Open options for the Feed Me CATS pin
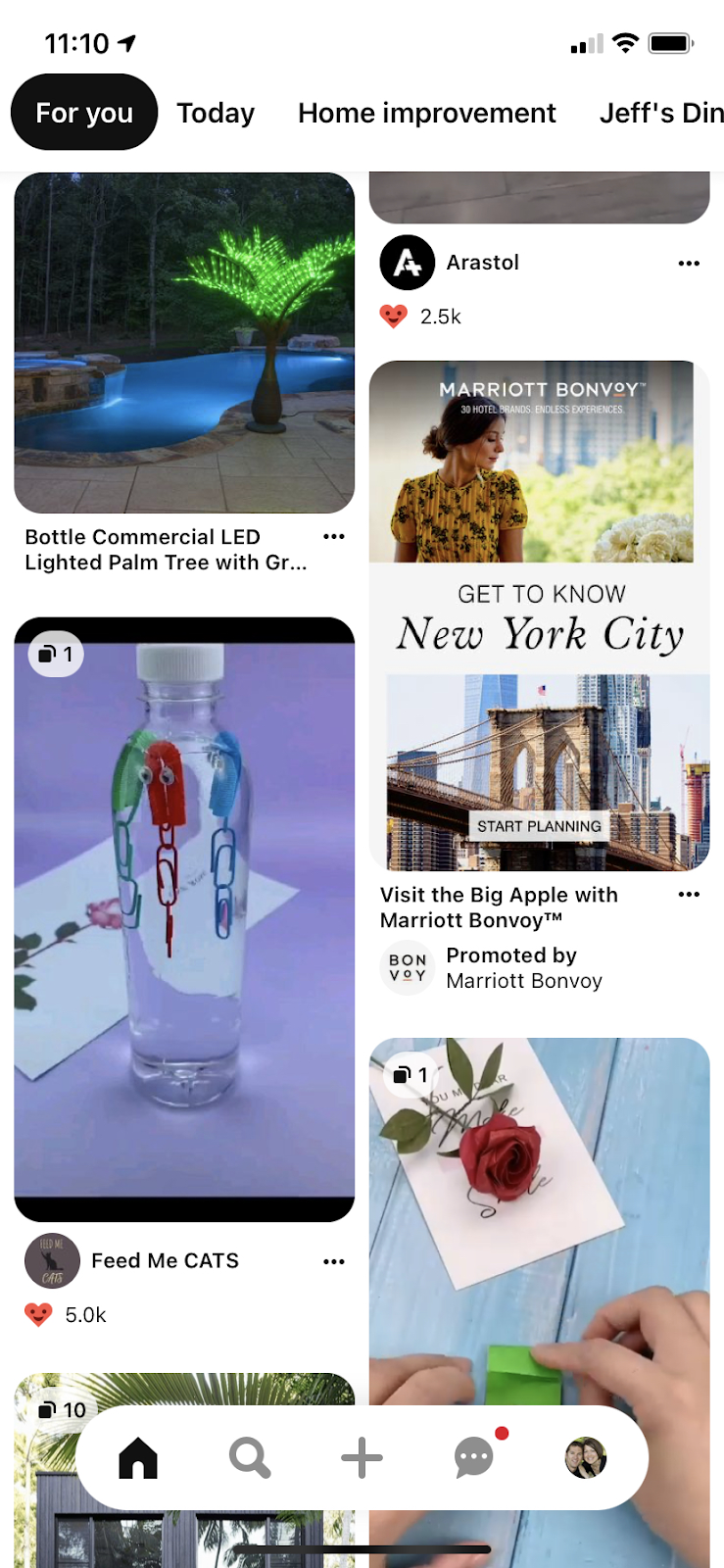This screenshot has height=1568, width=724. click(x=334, y=1261)
